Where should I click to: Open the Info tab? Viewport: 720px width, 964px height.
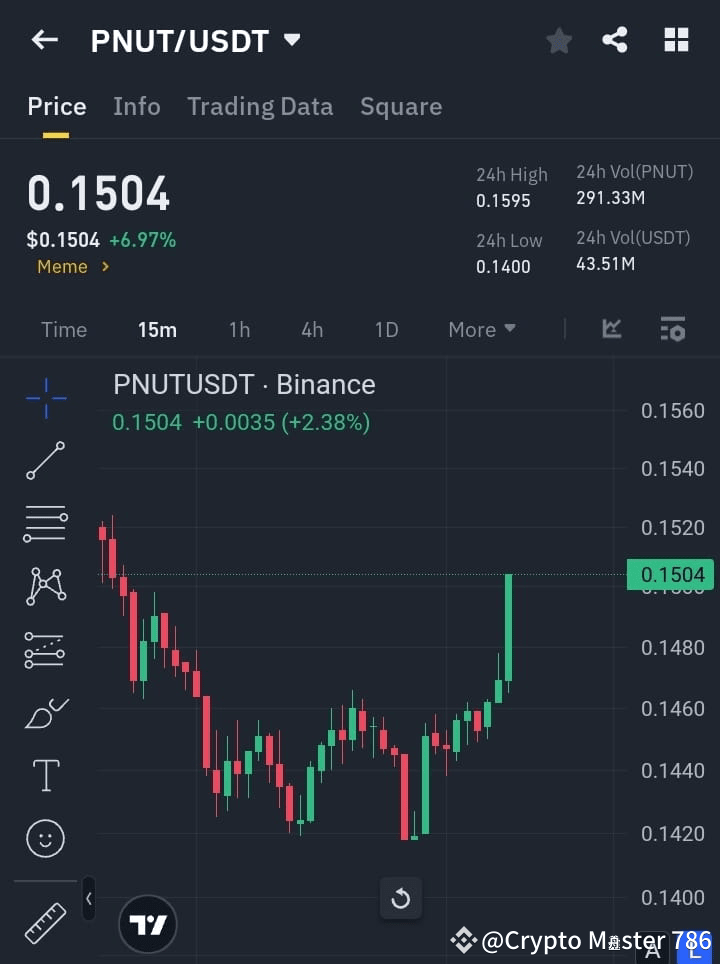tap(137, 106)
